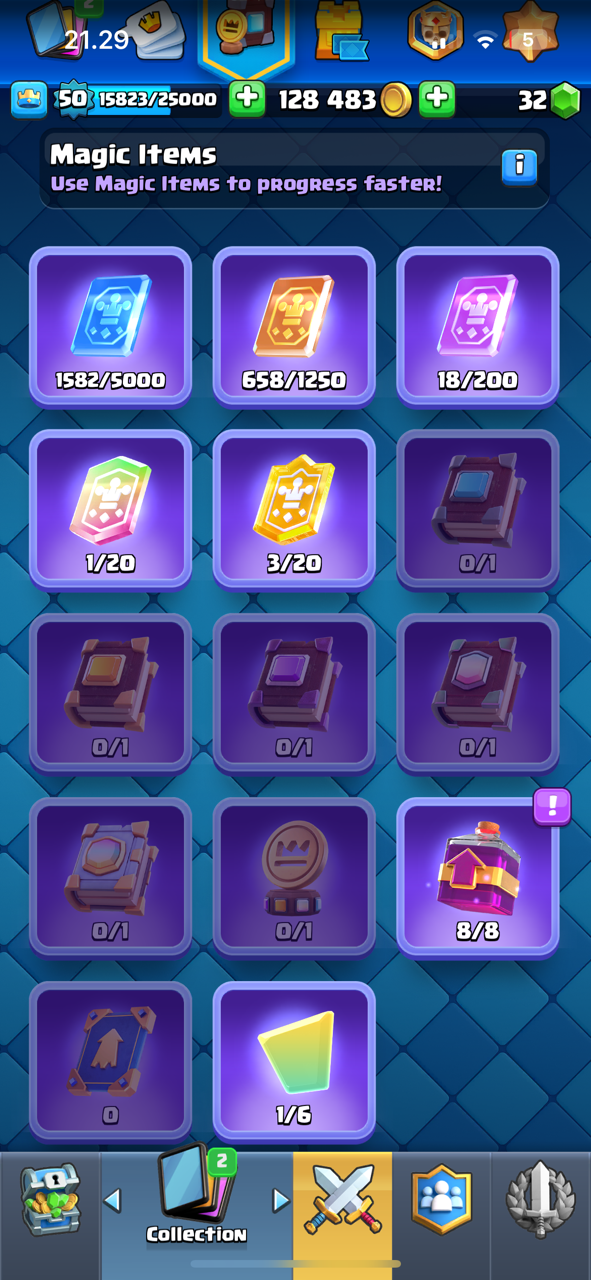This screenshot has width=591, height=1280.
Task: Open the Events sword and laurel tab
Action: pyautogui.click(x=540, y=1198)
